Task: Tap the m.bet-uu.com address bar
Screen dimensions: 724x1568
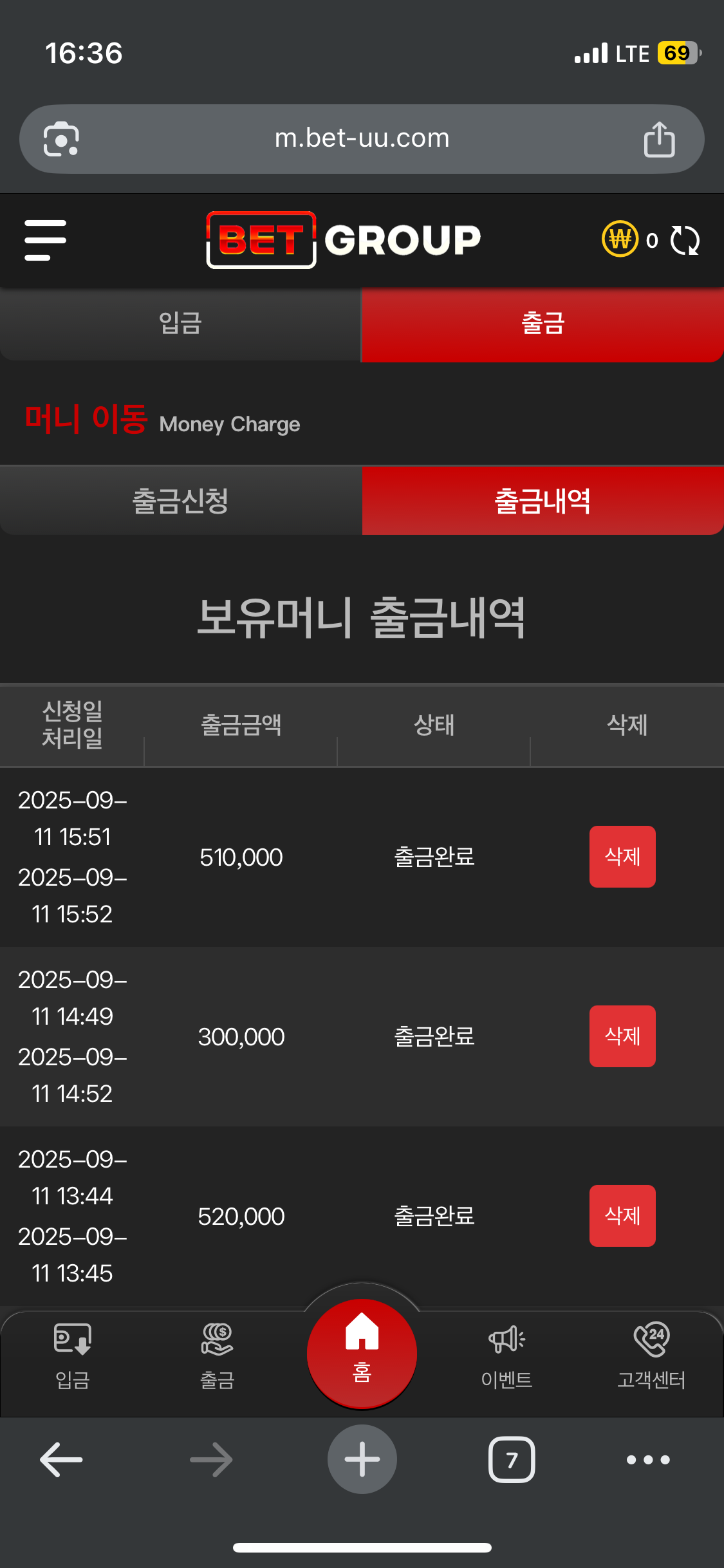Action: click(362, 138)
